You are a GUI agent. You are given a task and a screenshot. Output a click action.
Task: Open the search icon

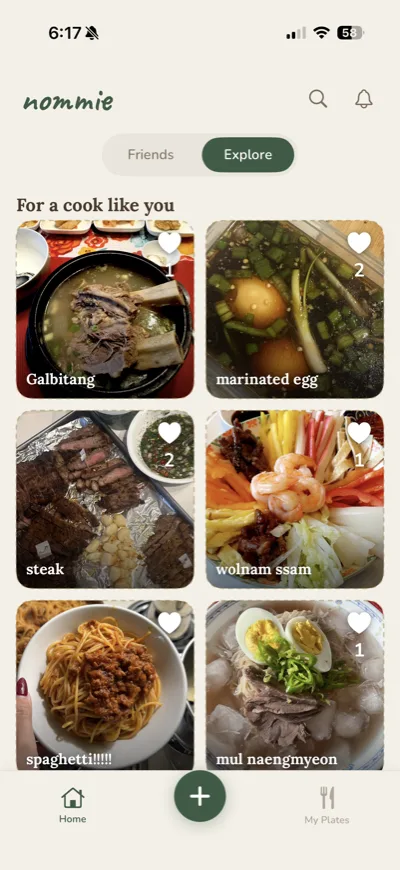[x=318, y=99]
